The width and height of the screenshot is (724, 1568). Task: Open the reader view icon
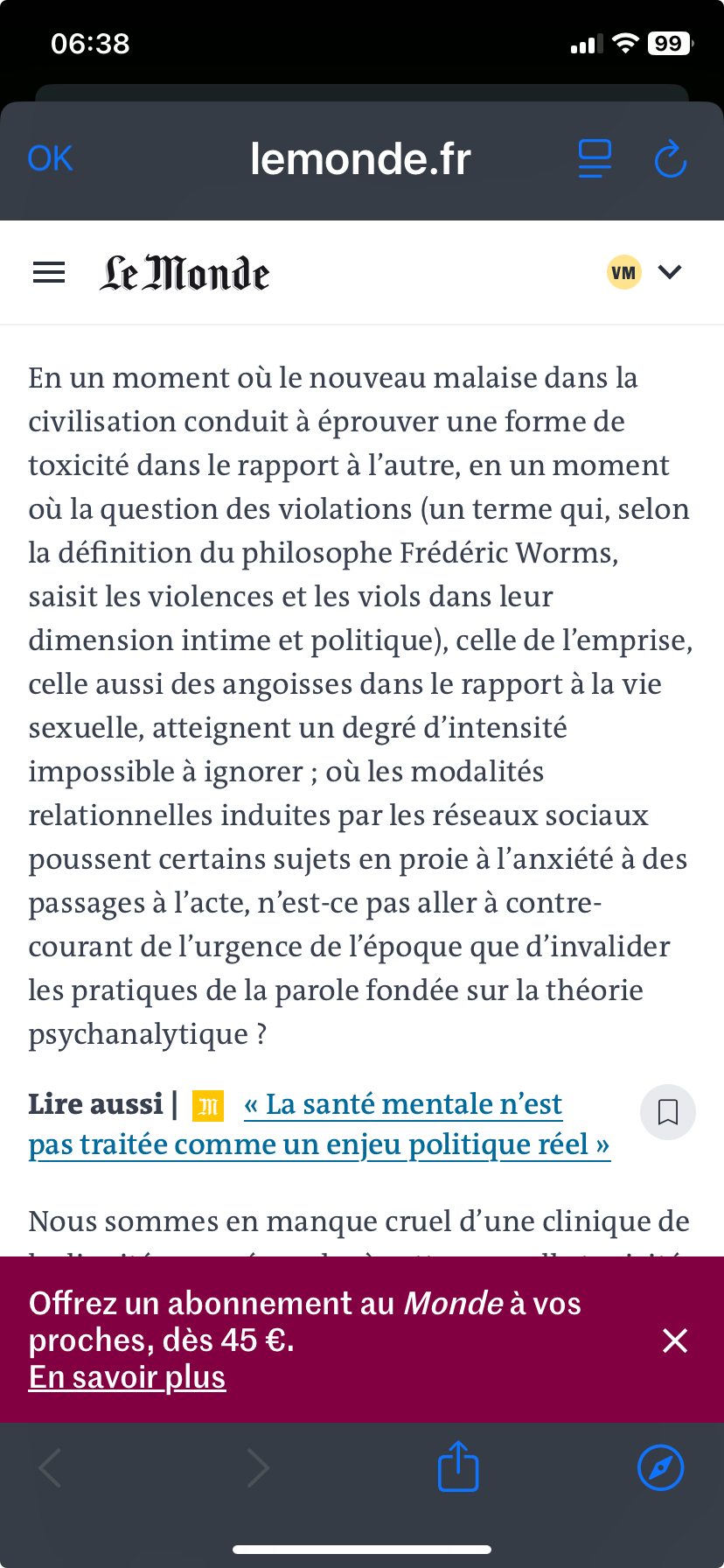(595, 158)
